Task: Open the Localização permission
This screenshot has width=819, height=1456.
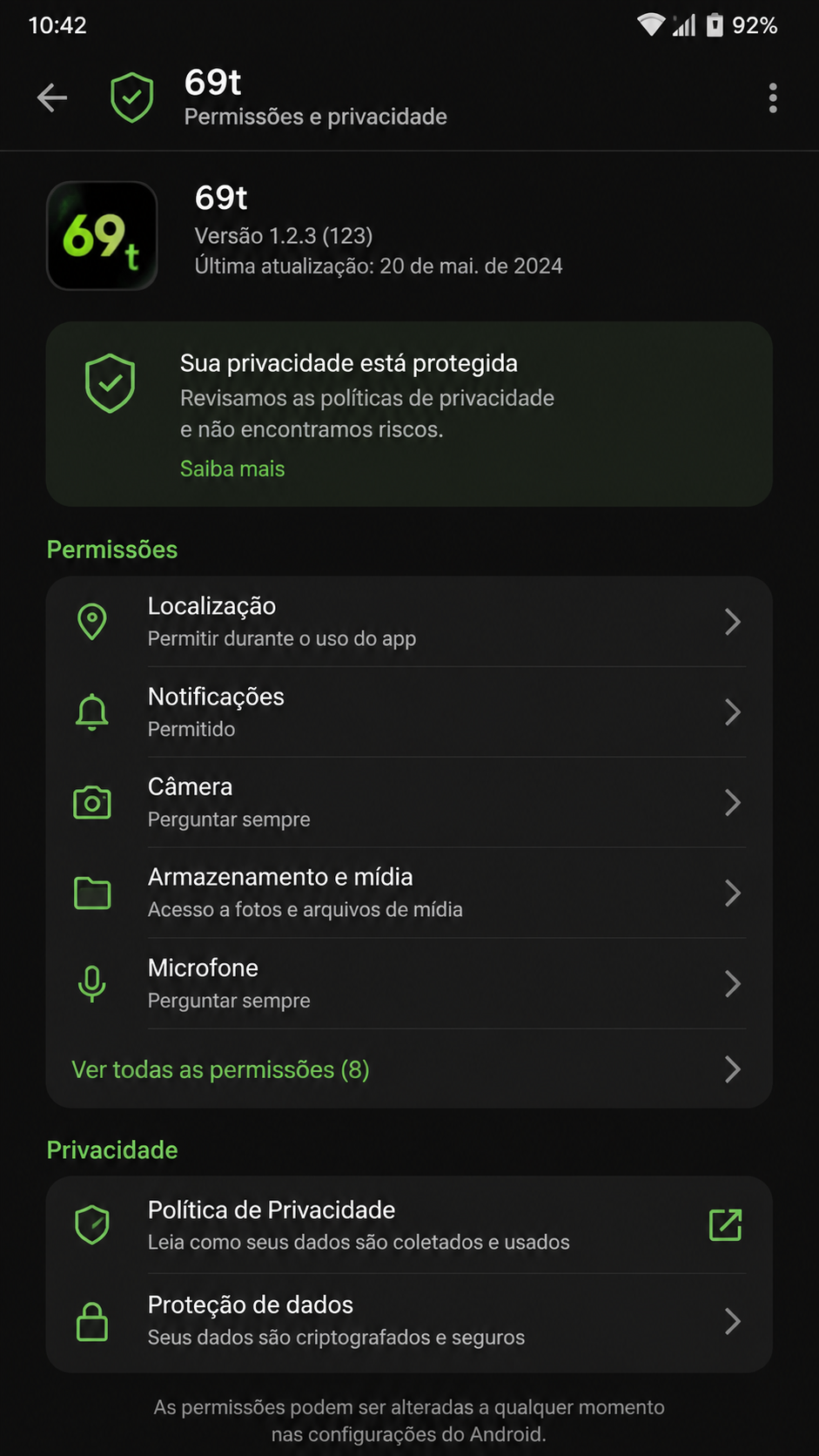Action: tap(409, 622)
